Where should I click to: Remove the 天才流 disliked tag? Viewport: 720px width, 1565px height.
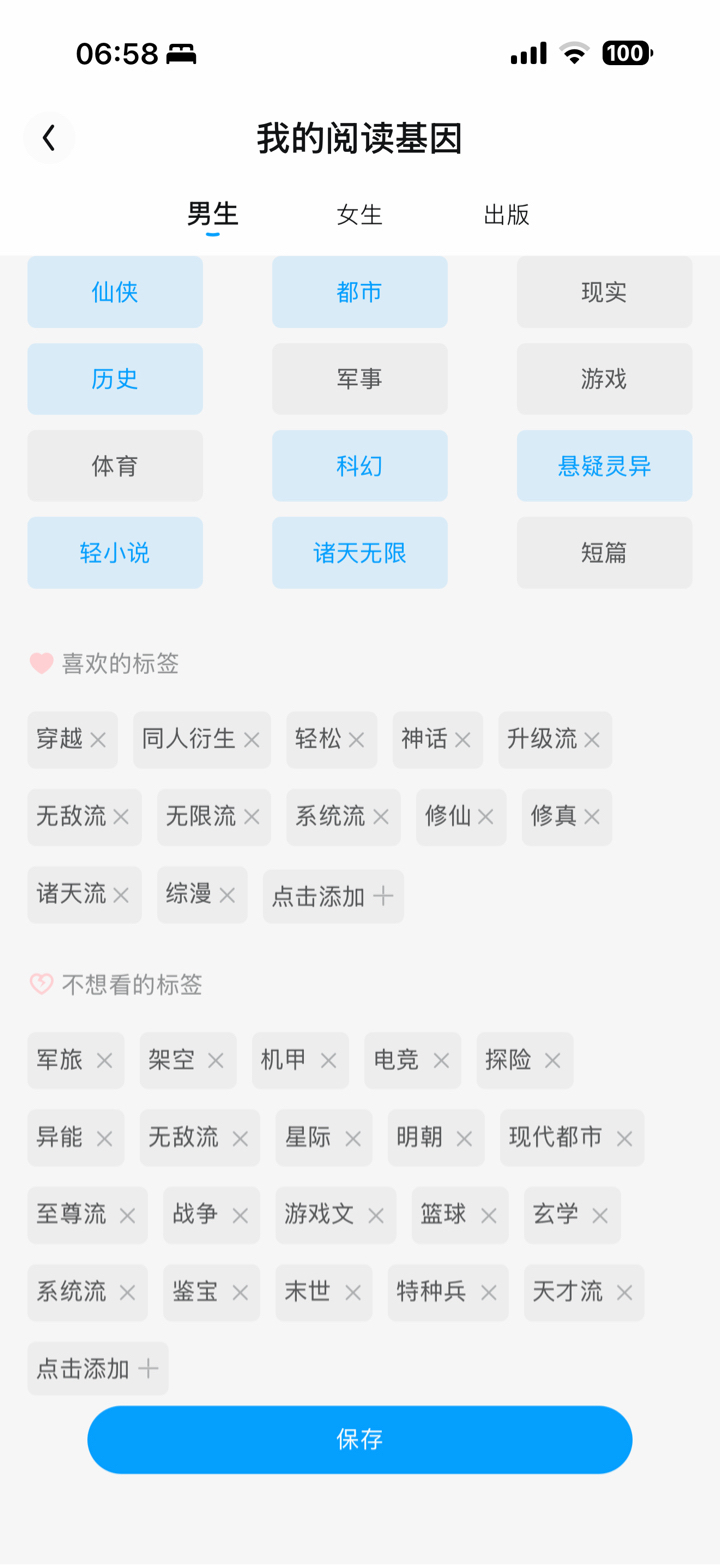click(624, 1293)
